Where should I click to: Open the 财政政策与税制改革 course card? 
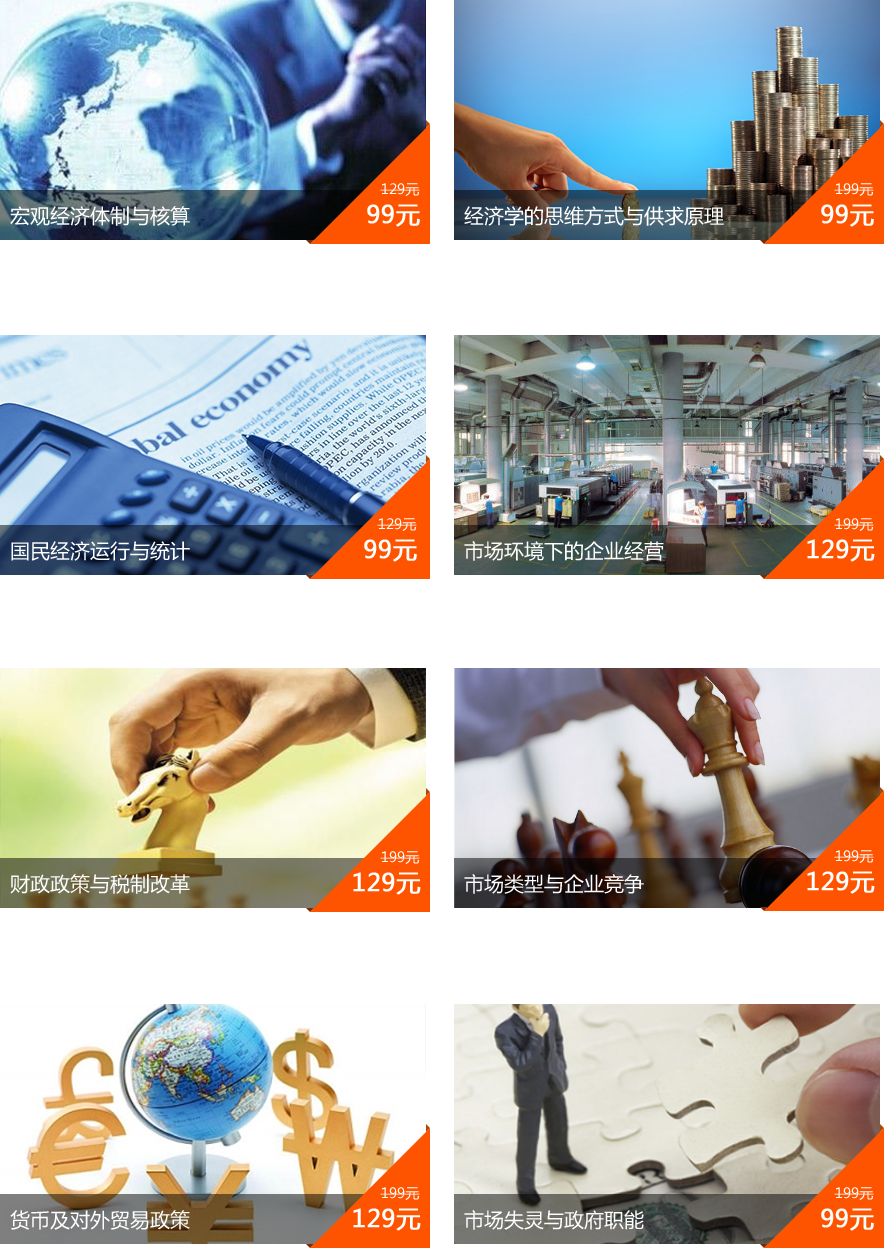pyautogui.click(x=213, y=788)
